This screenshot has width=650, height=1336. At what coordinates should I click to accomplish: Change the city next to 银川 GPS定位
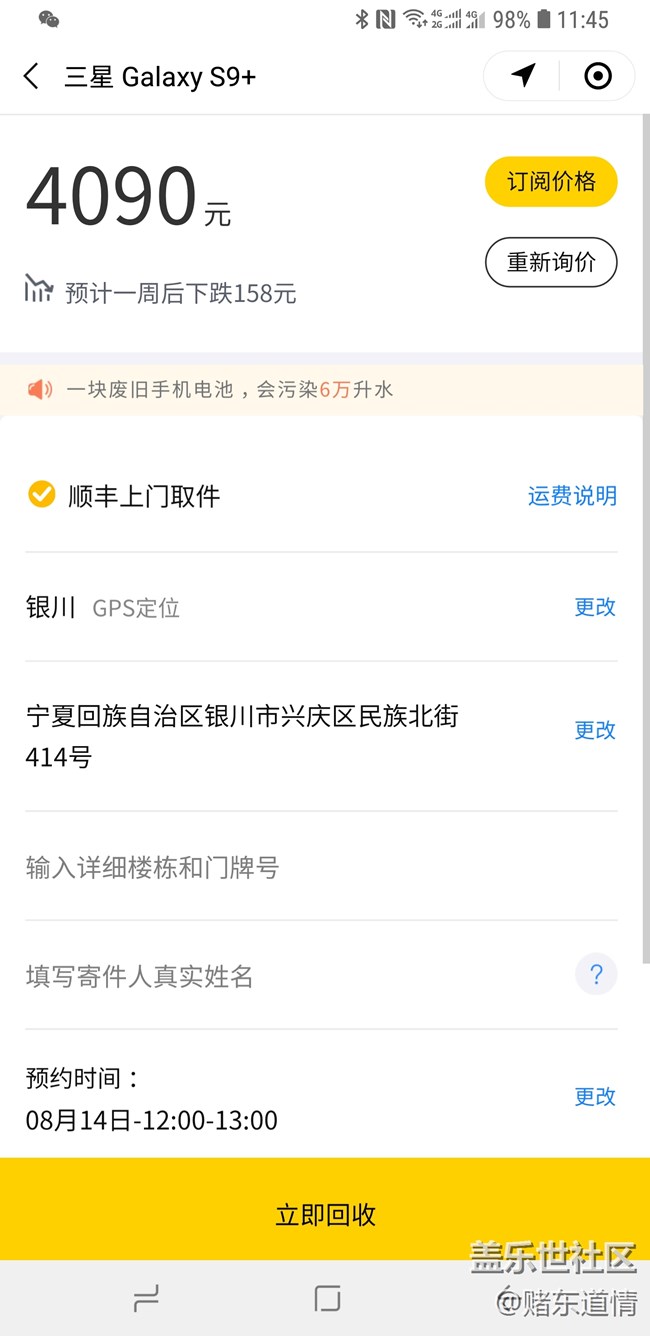pos(595,607)
